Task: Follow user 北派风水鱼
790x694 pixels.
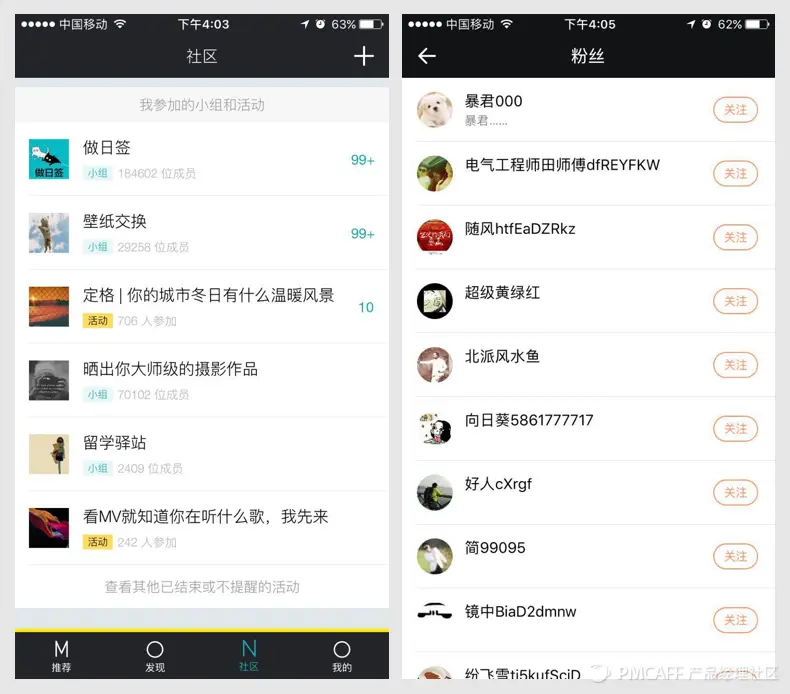Action: [735, 365]
